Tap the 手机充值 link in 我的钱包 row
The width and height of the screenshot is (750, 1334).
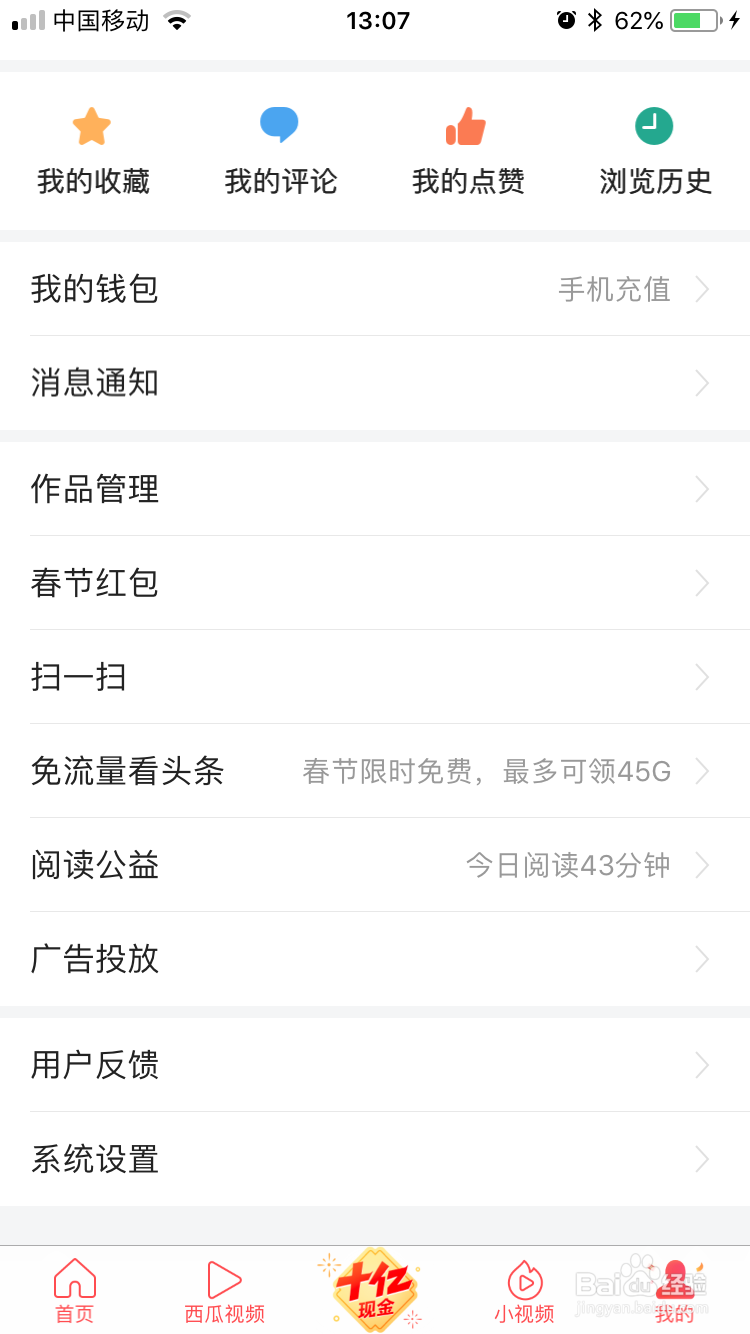614,290
